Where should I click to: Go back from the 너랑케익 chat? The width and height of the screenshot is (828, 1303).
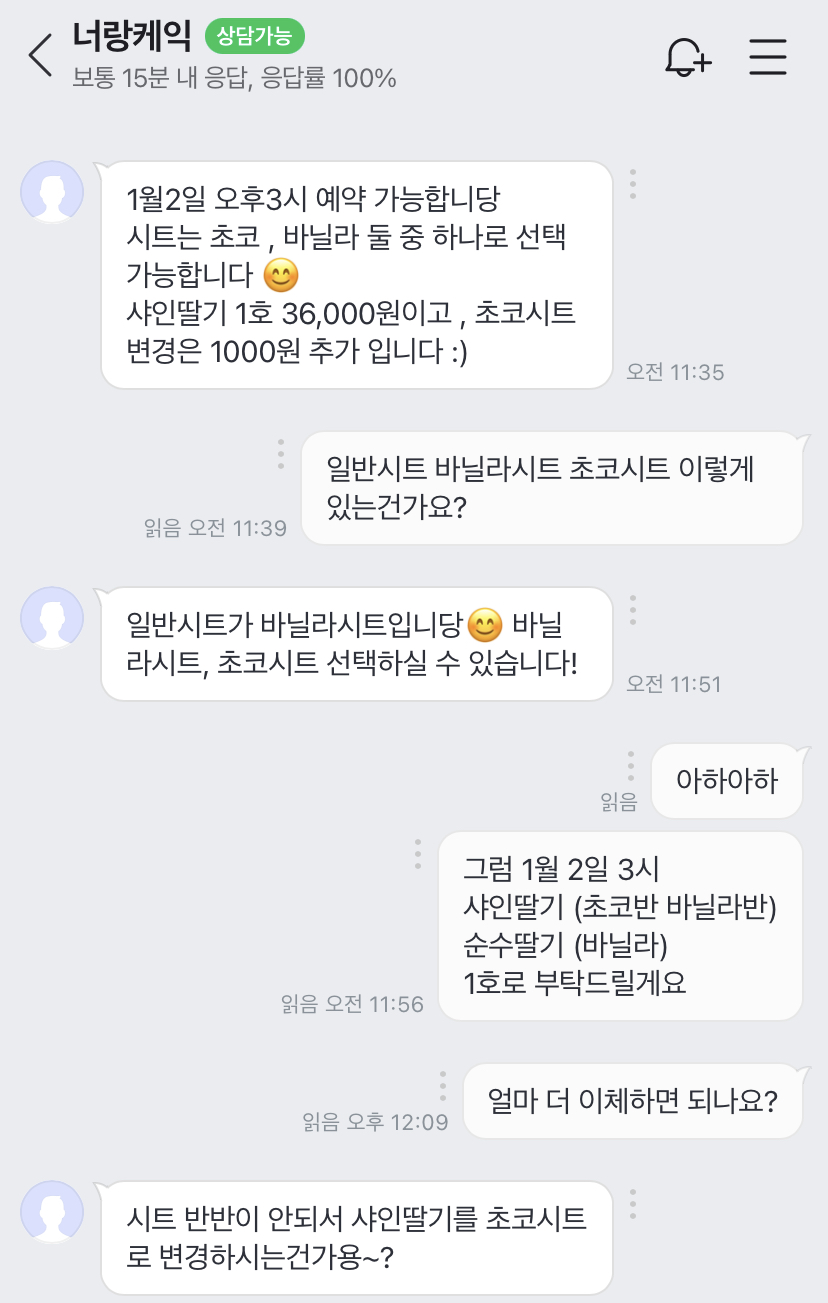[x=41, y=56]
